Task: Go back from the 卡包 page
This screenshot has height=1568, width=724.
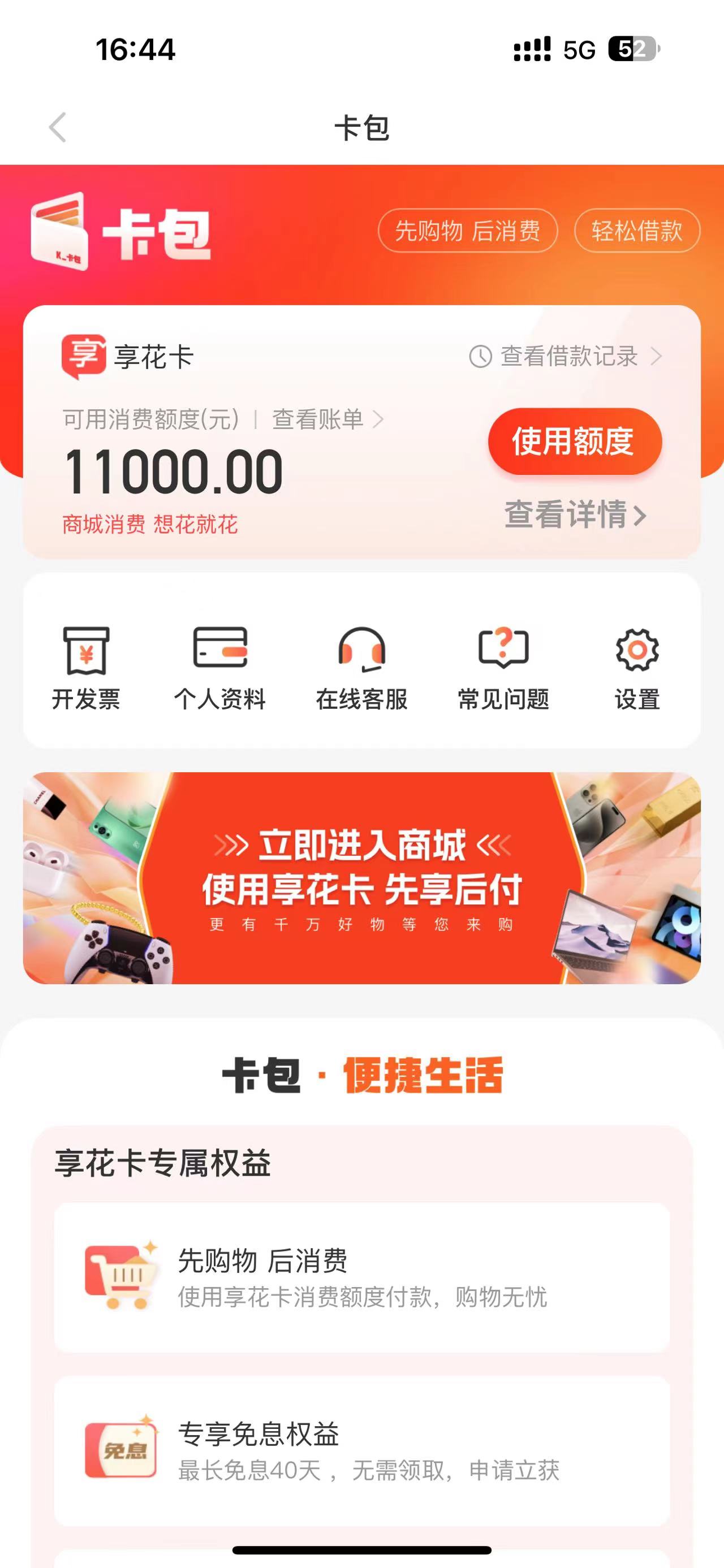Action: (x=58, y=128)
